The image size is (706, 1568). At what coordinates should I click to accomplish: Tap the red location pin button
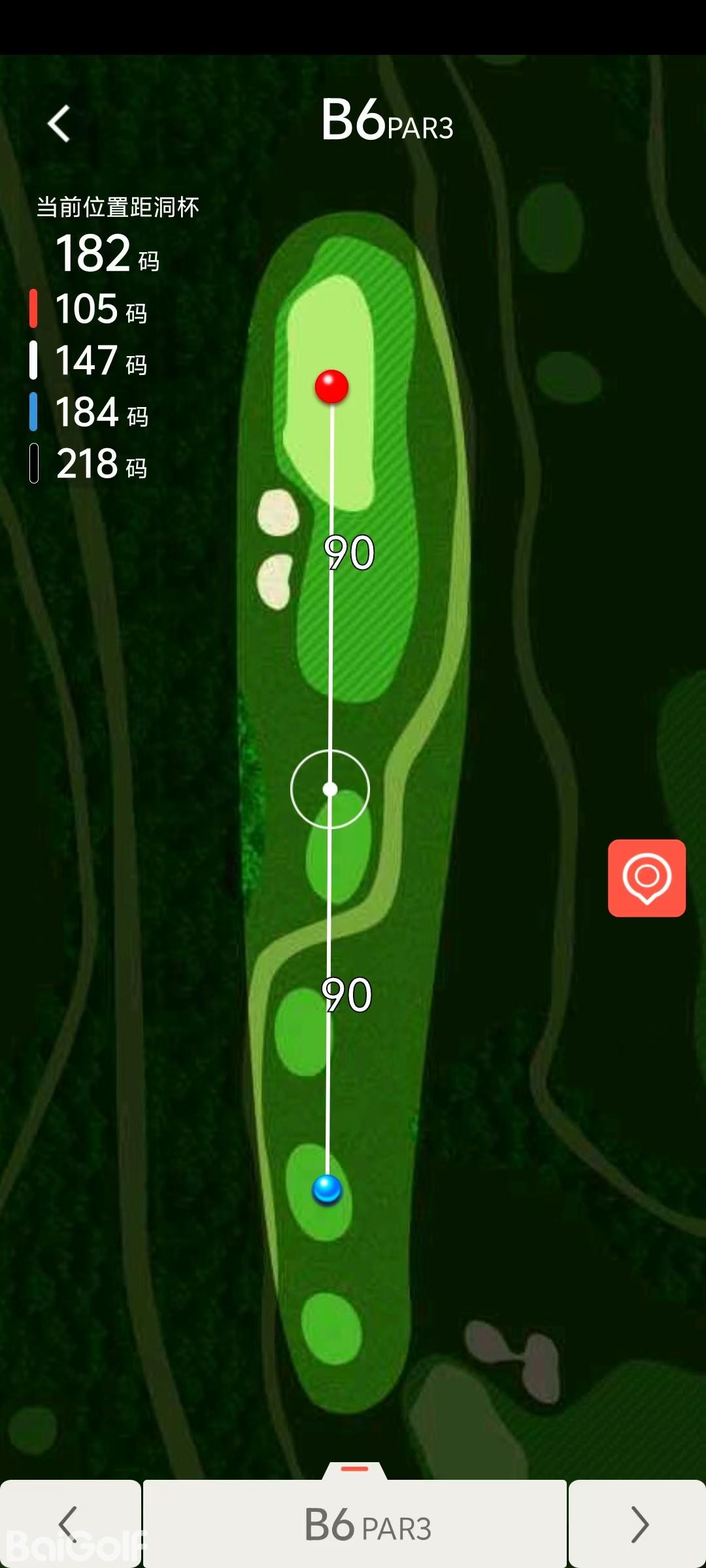(x=647, y=877)
